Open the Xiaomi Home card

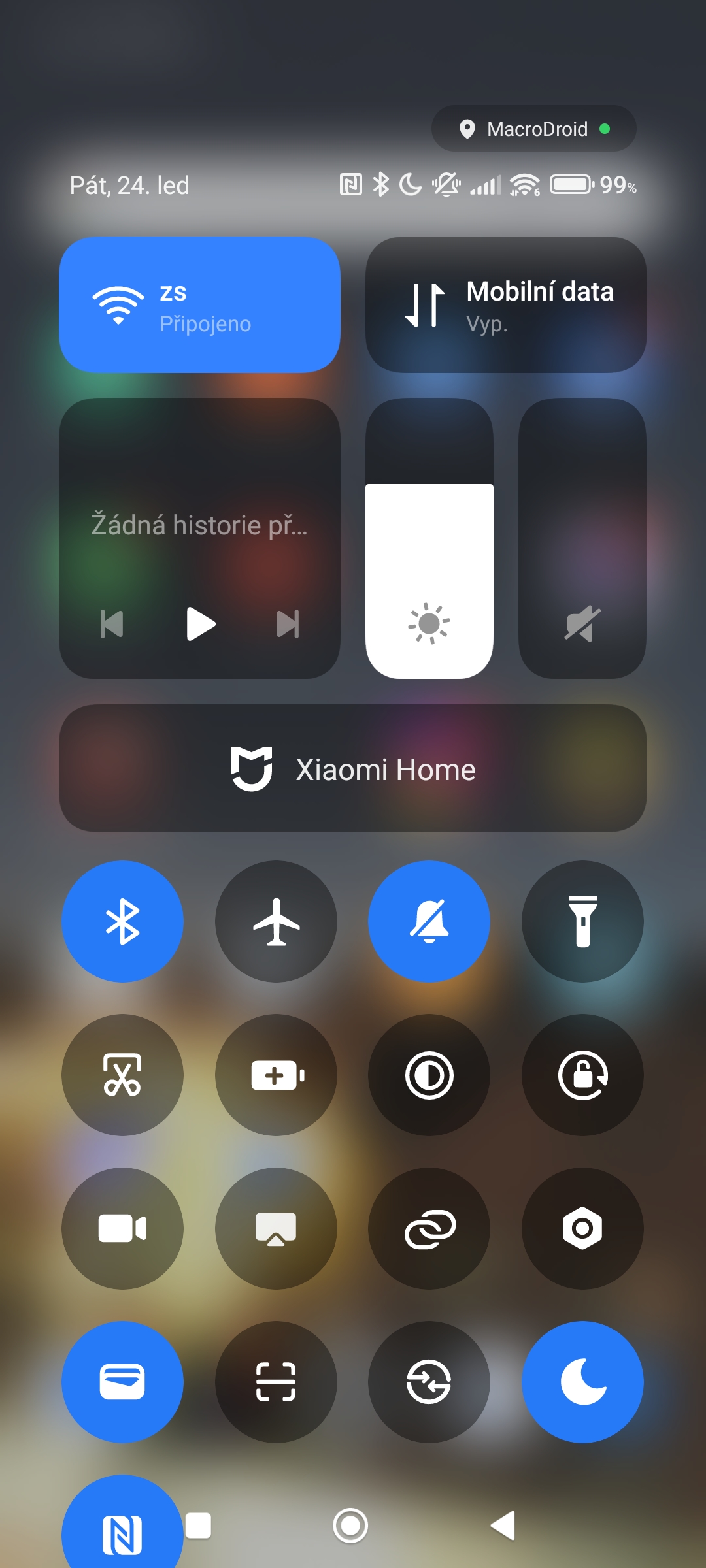pos(353,768)
